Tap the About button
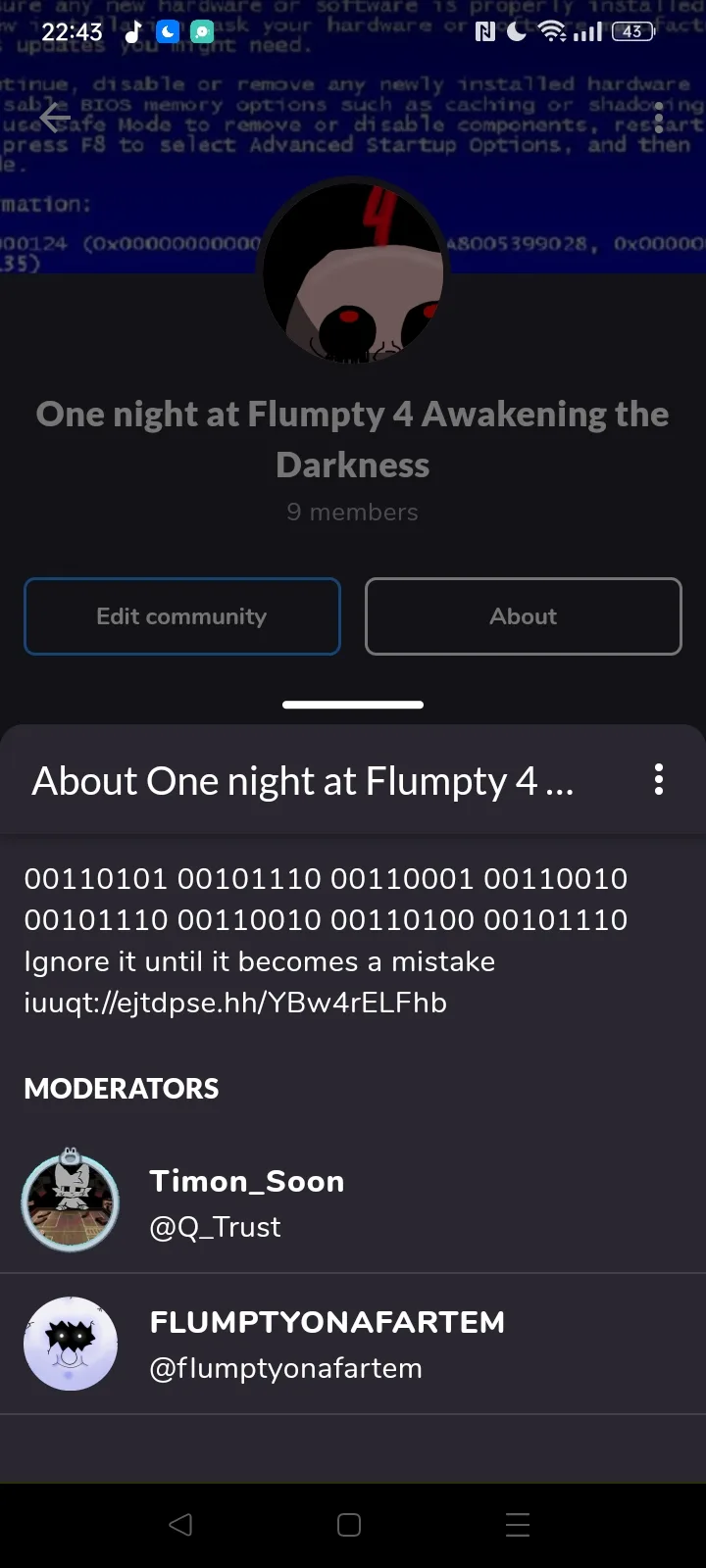Viewport: 706px width, 1568px height. click(x=523, y=616)
